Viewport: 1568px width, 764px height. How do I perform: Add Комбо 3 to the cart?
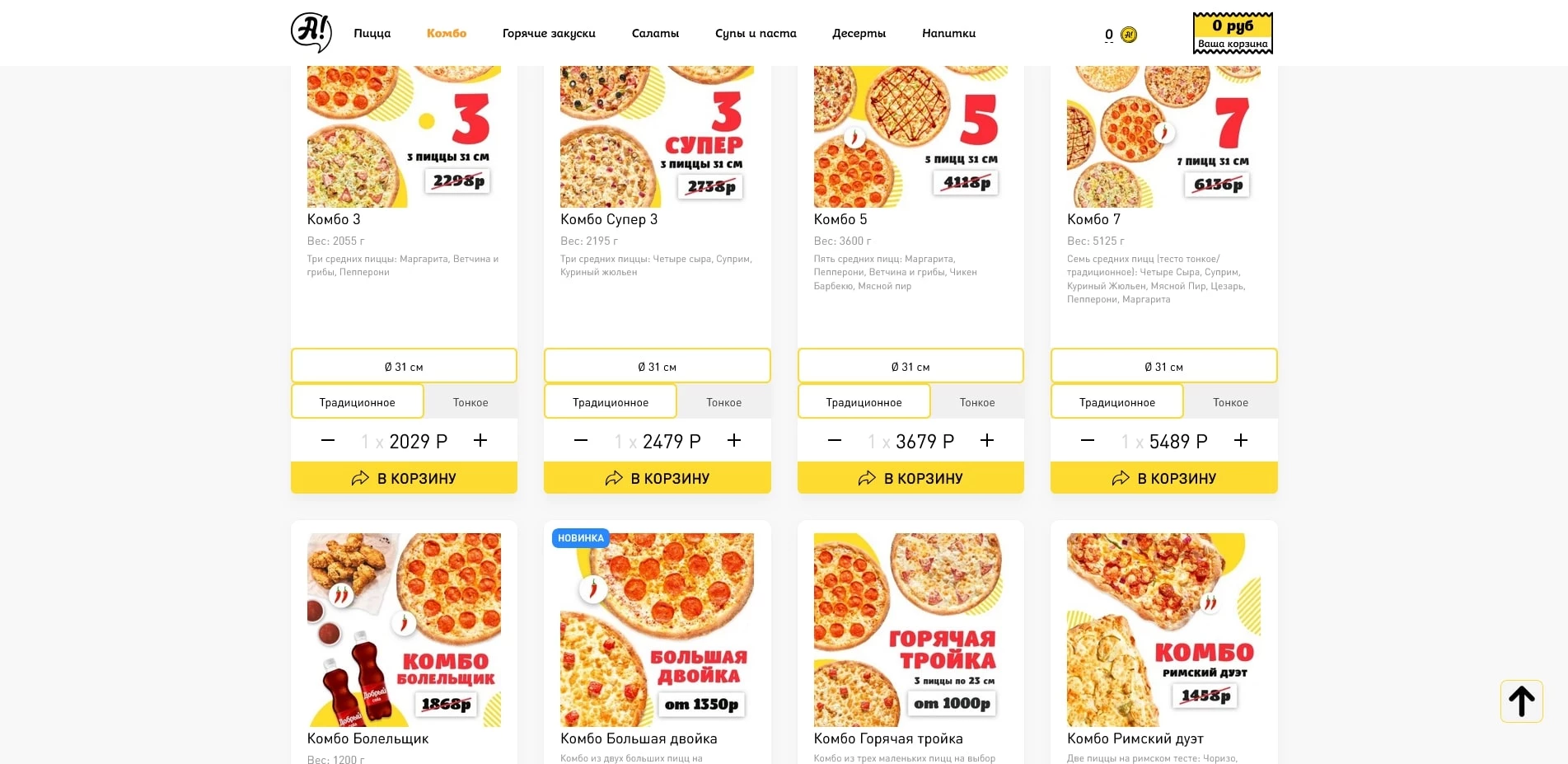(x=404, y=478)
